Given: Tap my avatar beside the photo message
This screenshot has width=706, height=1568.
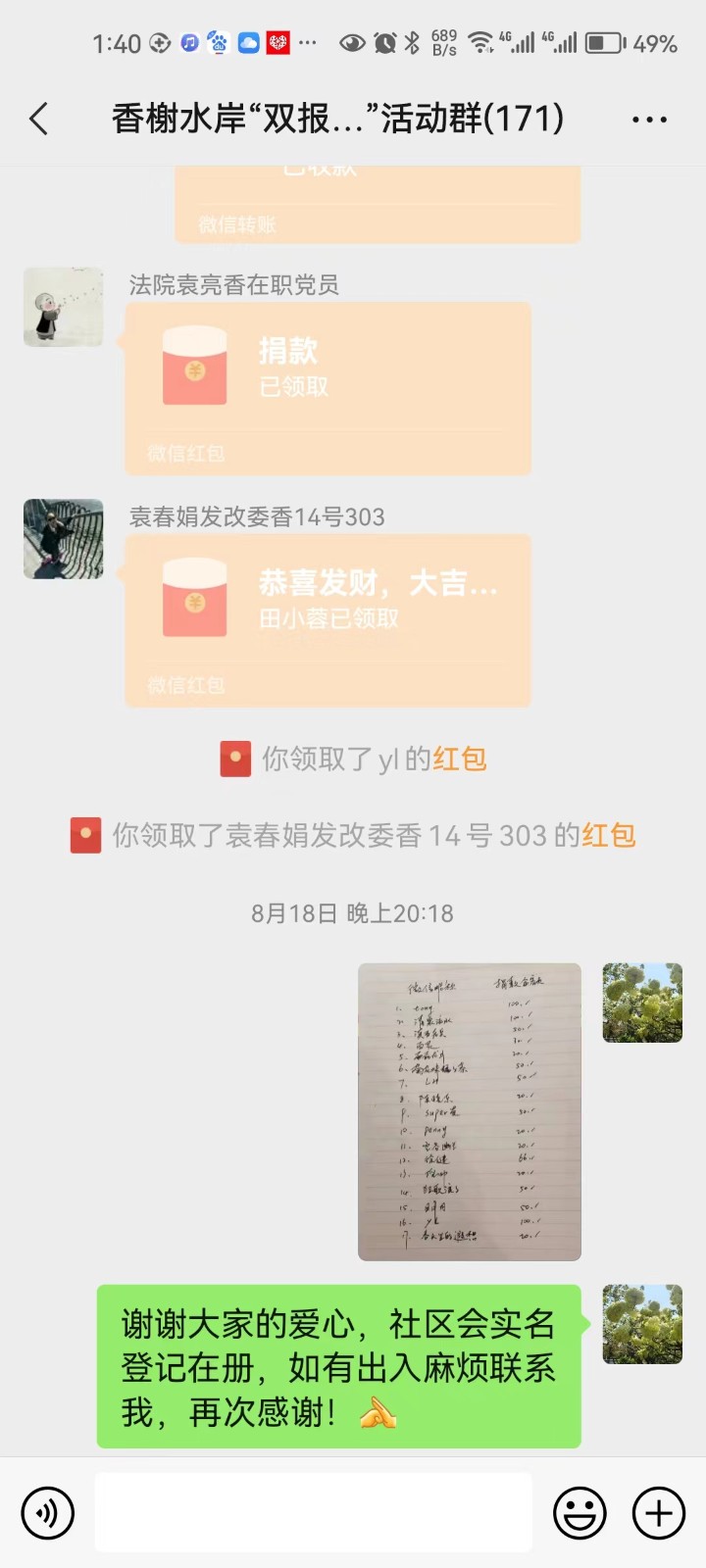Looking at the screenshot, I should [x=642, y=1003].
